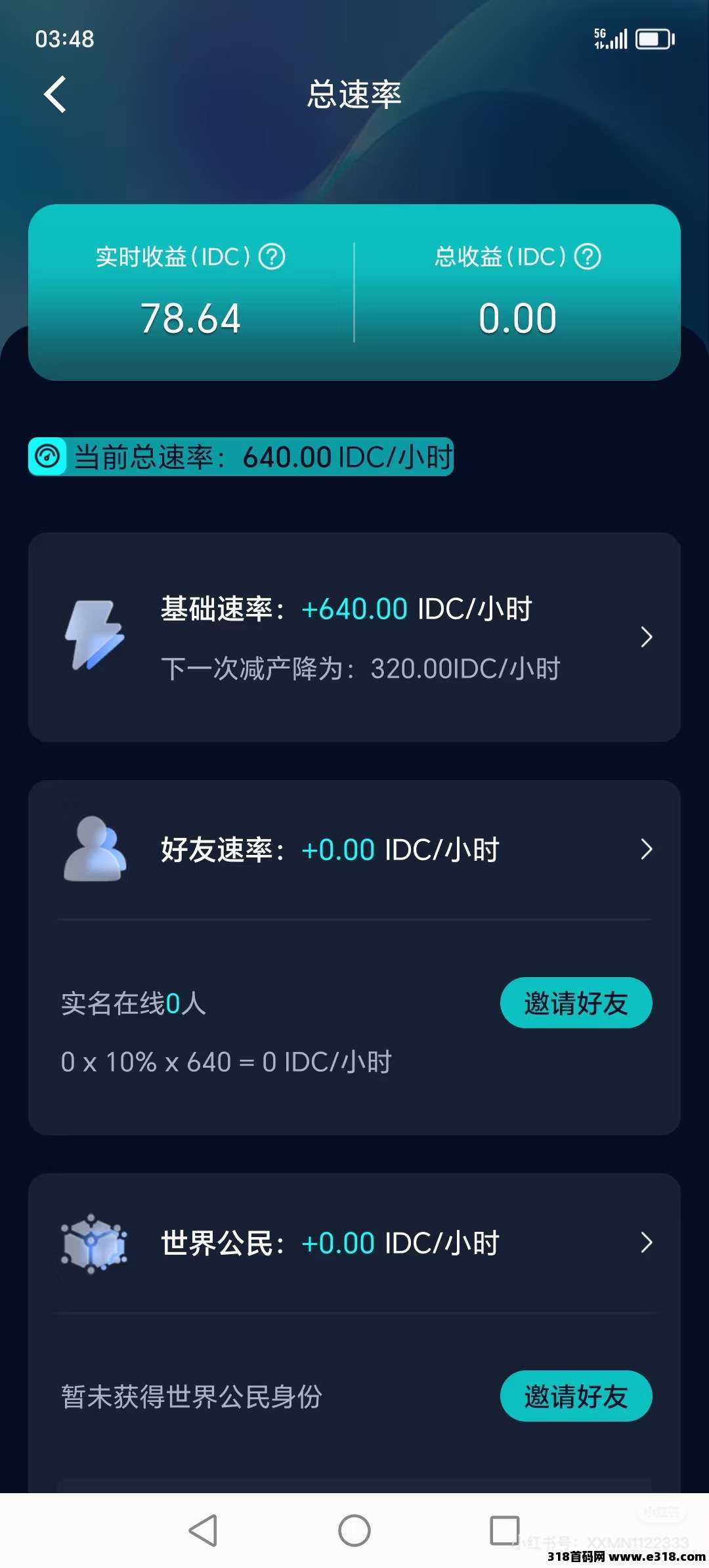Tap 邀请好友 next to 暂未获得世界公民身份
The width and height of the screenshot is (709, 1568).
pyautogui.click(x=576, y=1396)
